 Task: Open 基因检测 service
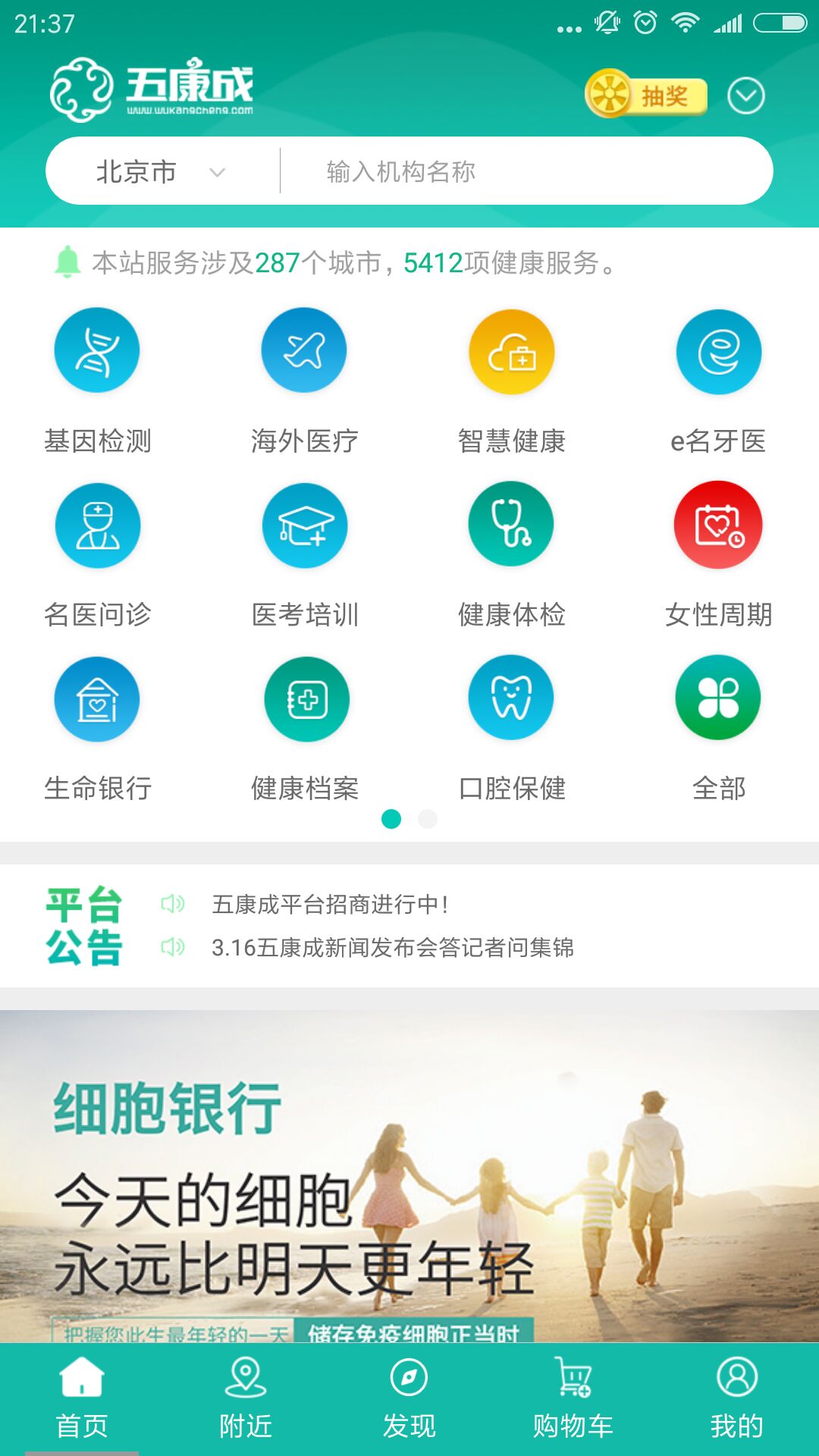click(97, 379)
